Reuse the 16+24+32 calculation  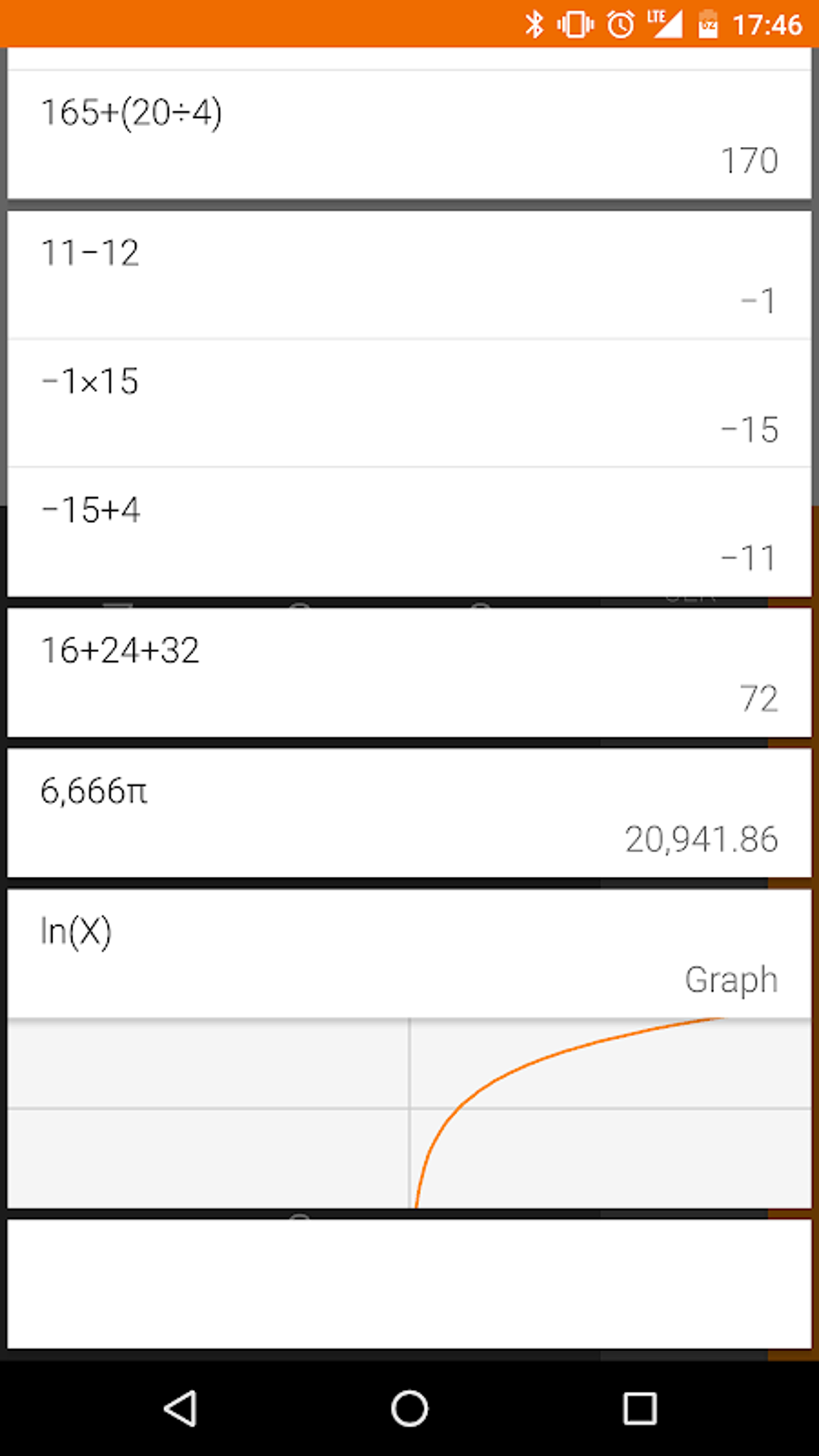point(409,673)
